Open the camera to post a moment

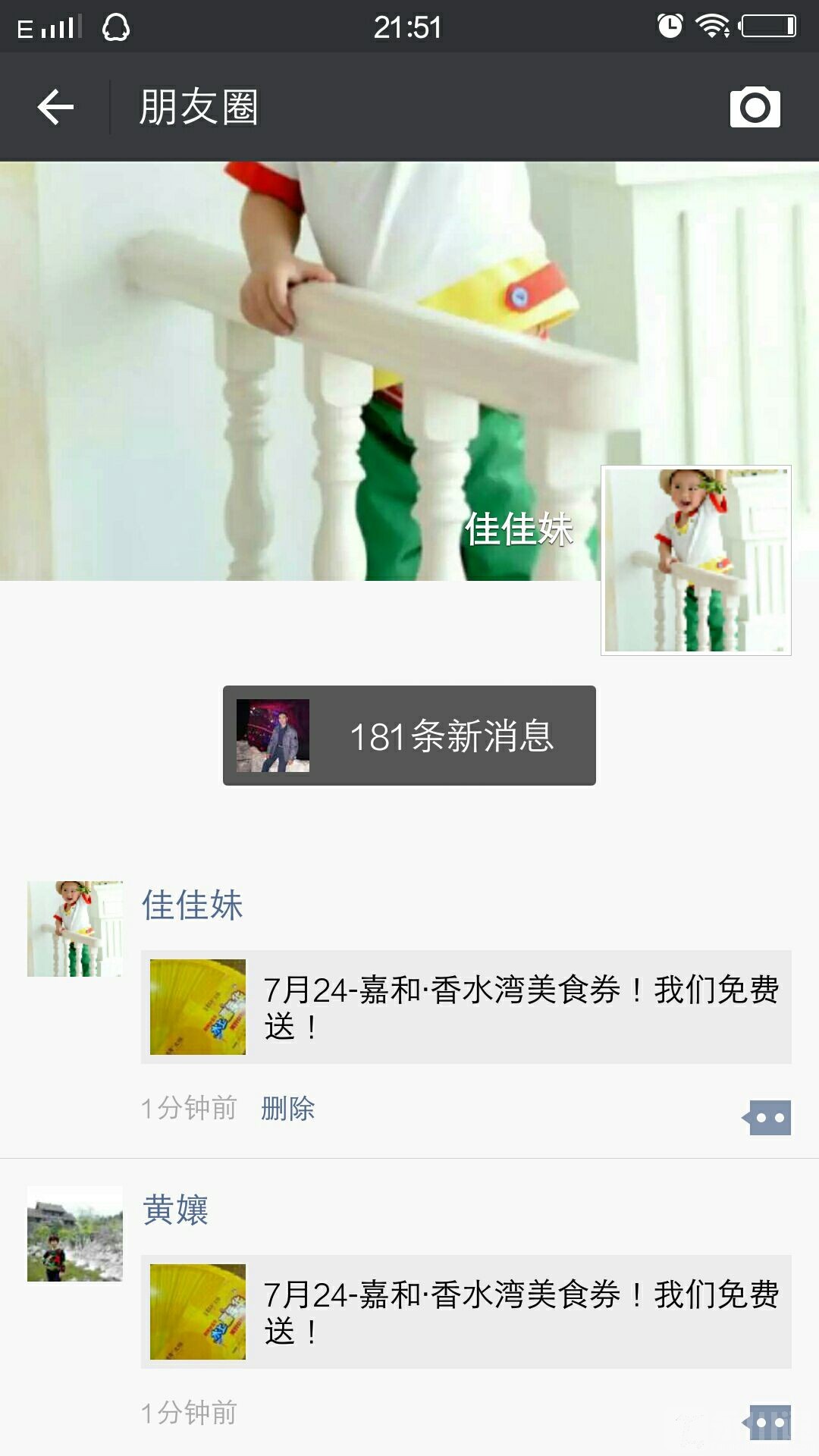click(755, 108)
